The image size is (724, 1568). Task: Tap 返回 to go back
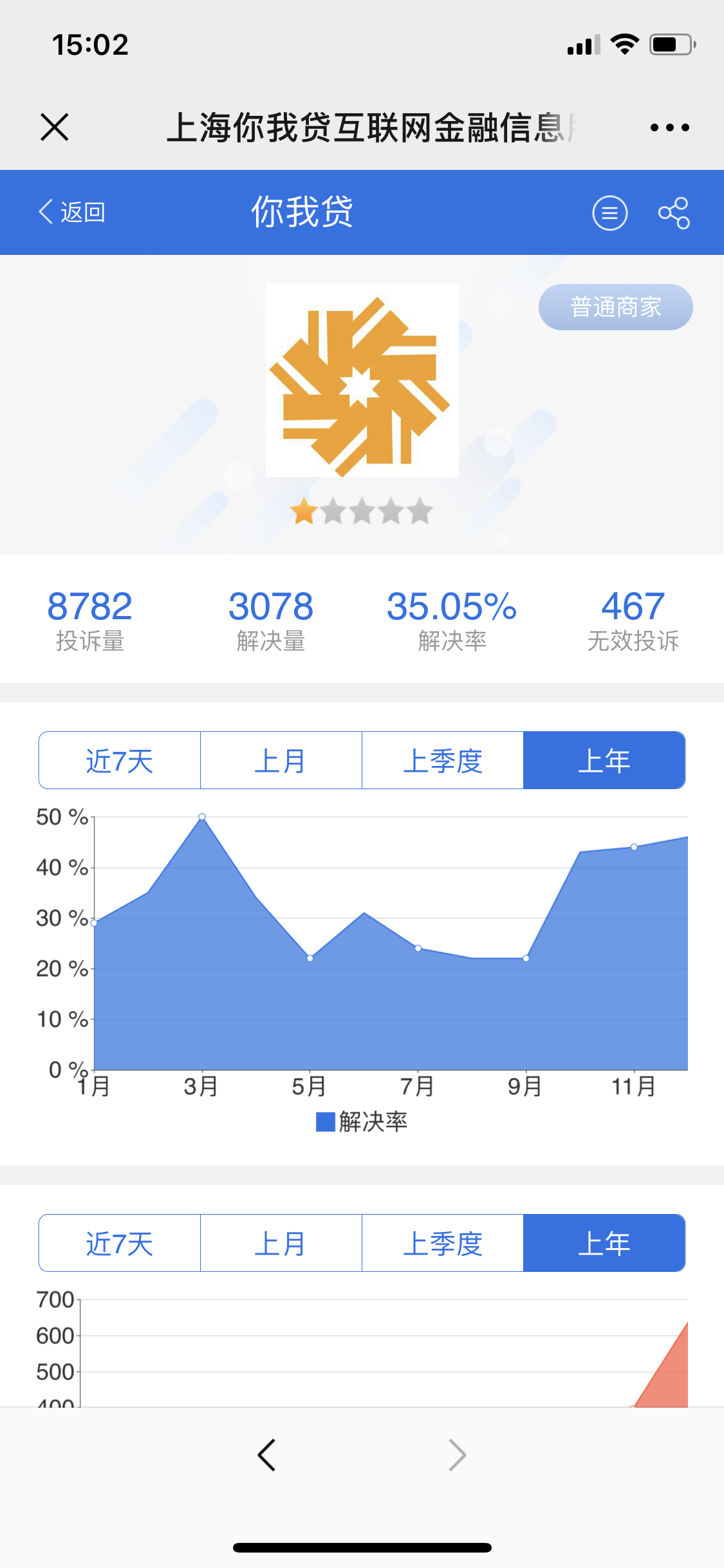[72, 212]
